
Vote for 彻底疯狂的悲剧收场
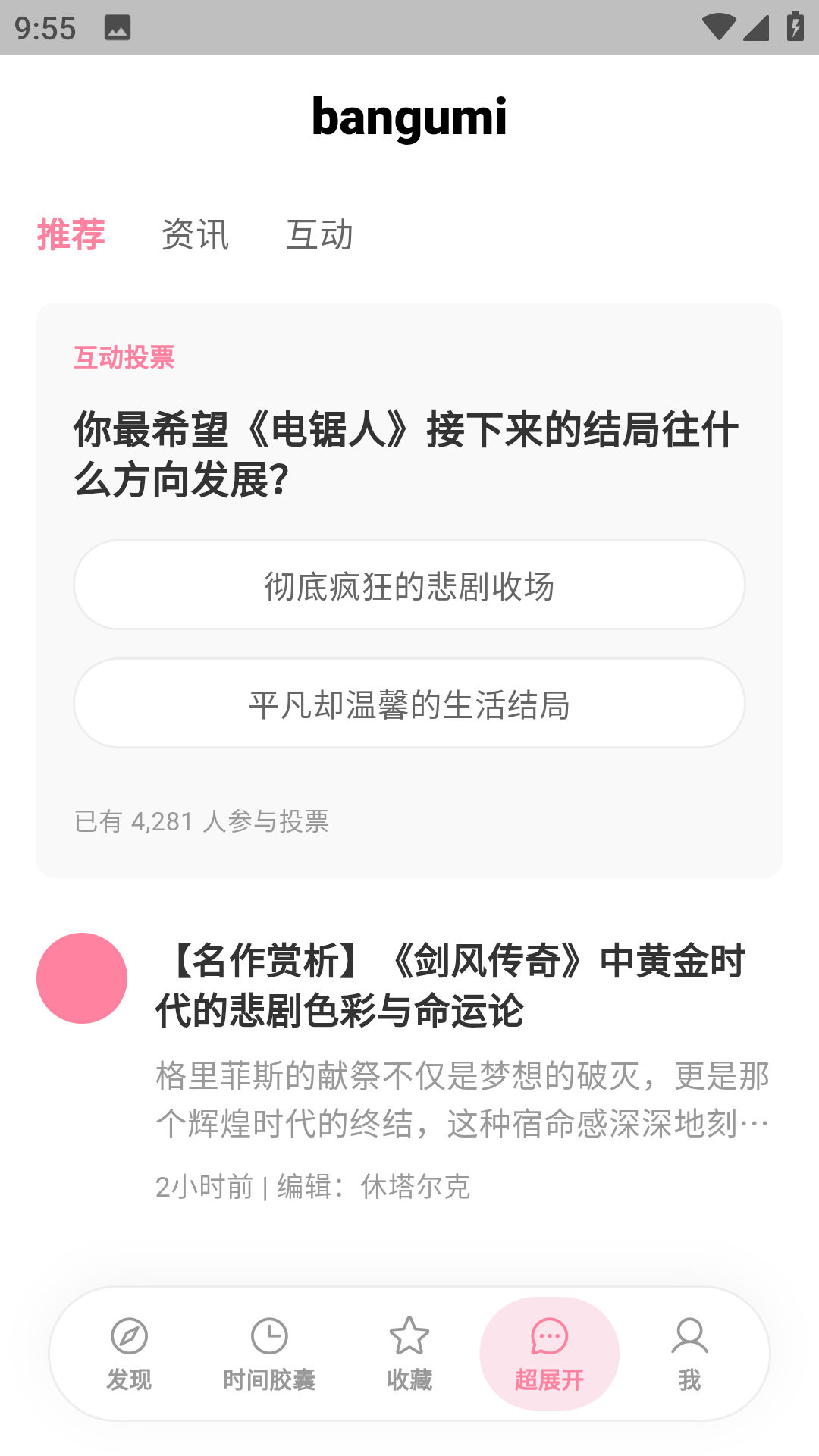coord(409,585)
